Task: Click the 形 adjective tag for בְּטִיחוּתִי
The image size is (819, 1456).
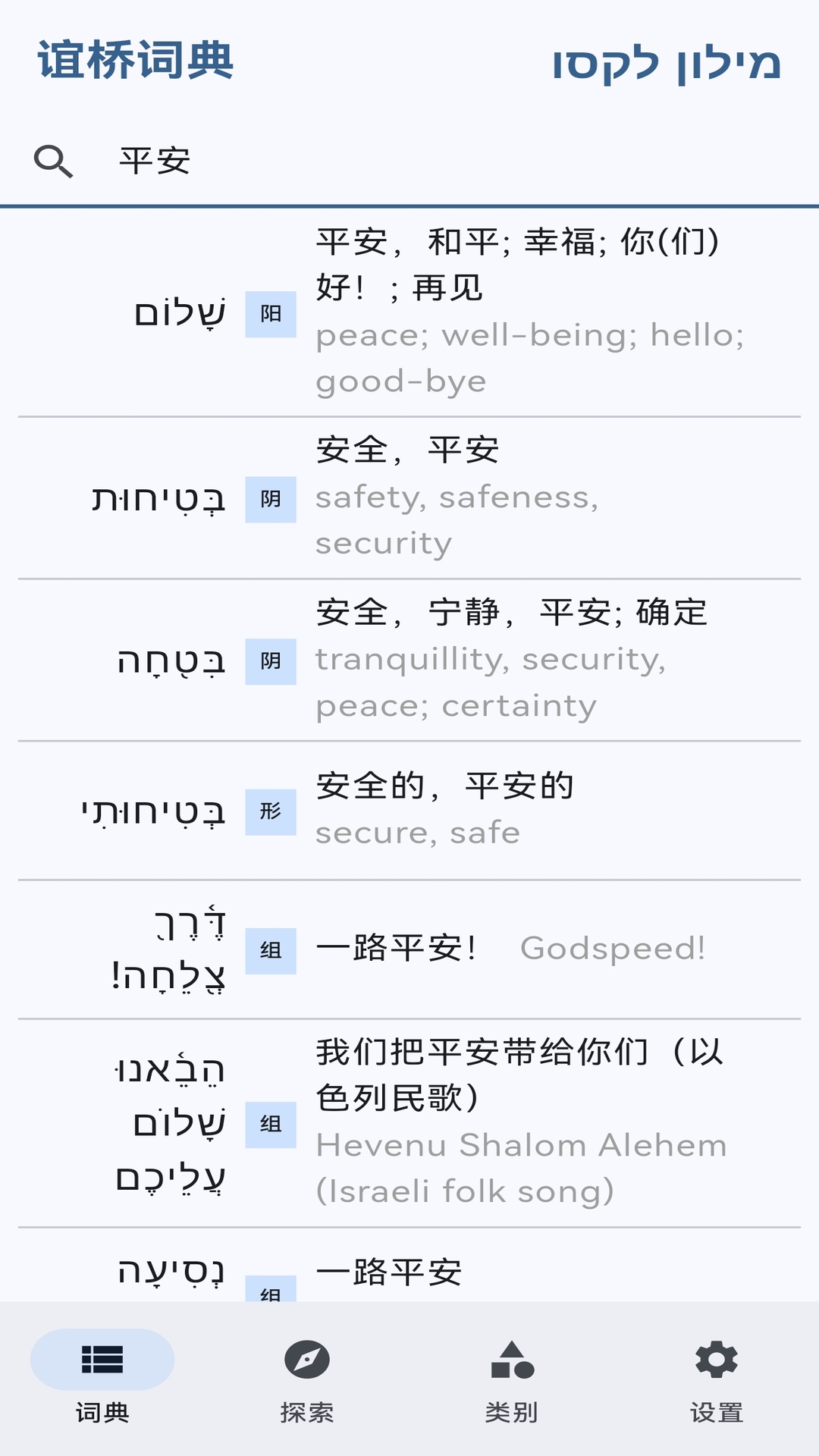Action: pos(271,810)
